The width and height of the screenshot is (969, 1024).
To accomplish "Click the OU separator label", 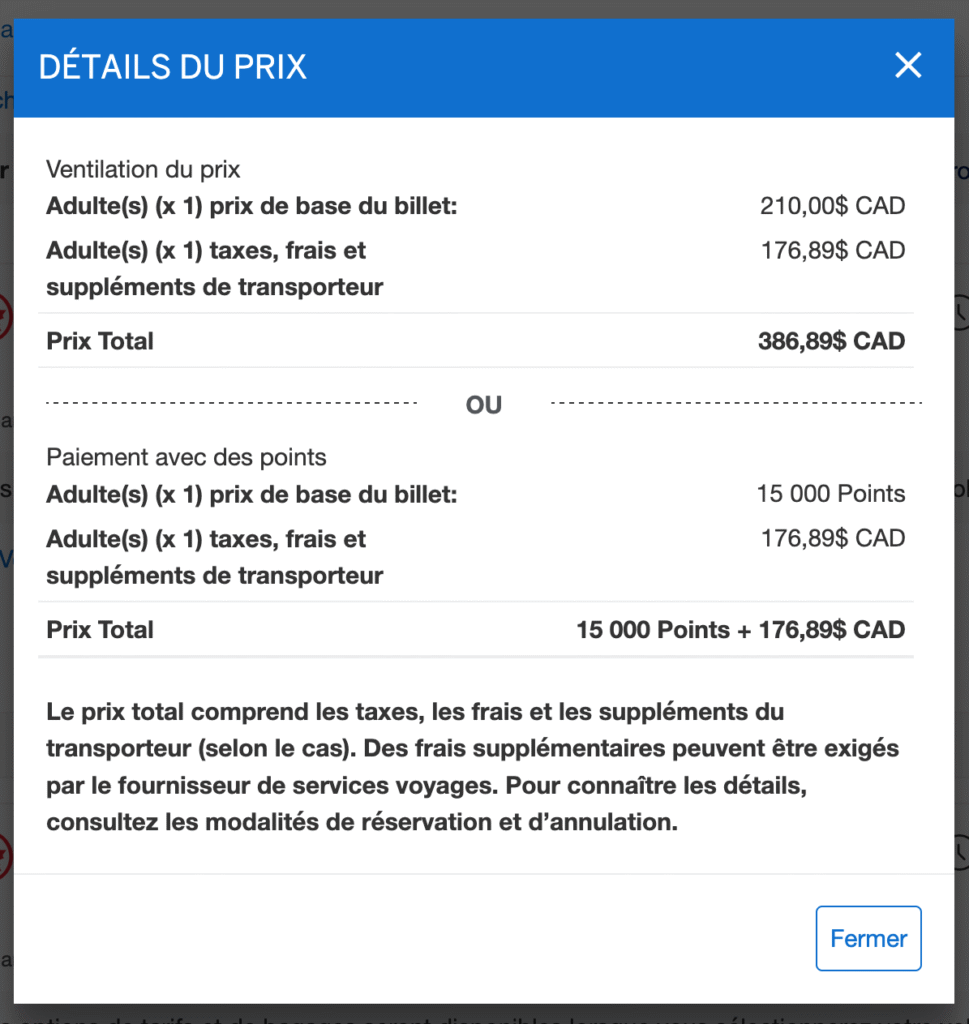I will pyautogui.click(x=484, y=404).
